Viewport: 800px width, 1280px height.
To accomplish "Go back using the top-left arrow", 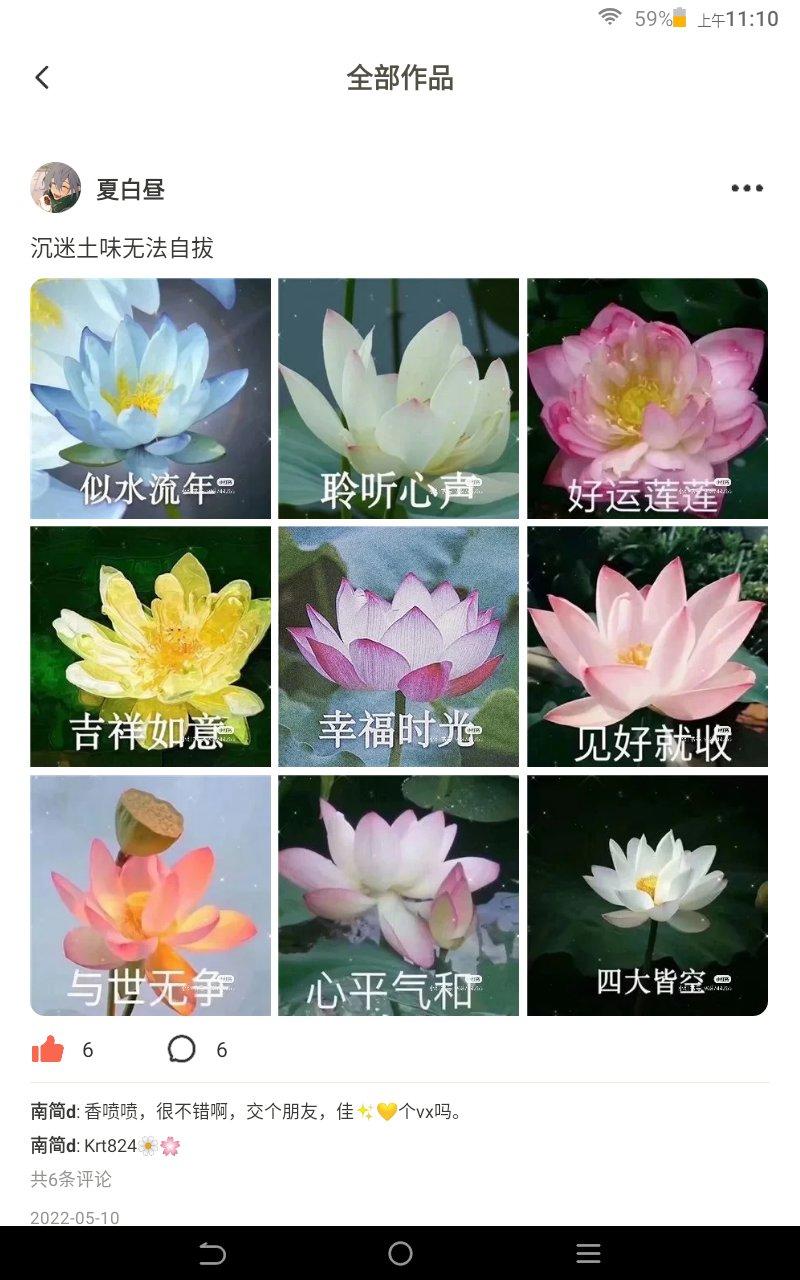I will (42, 78).
